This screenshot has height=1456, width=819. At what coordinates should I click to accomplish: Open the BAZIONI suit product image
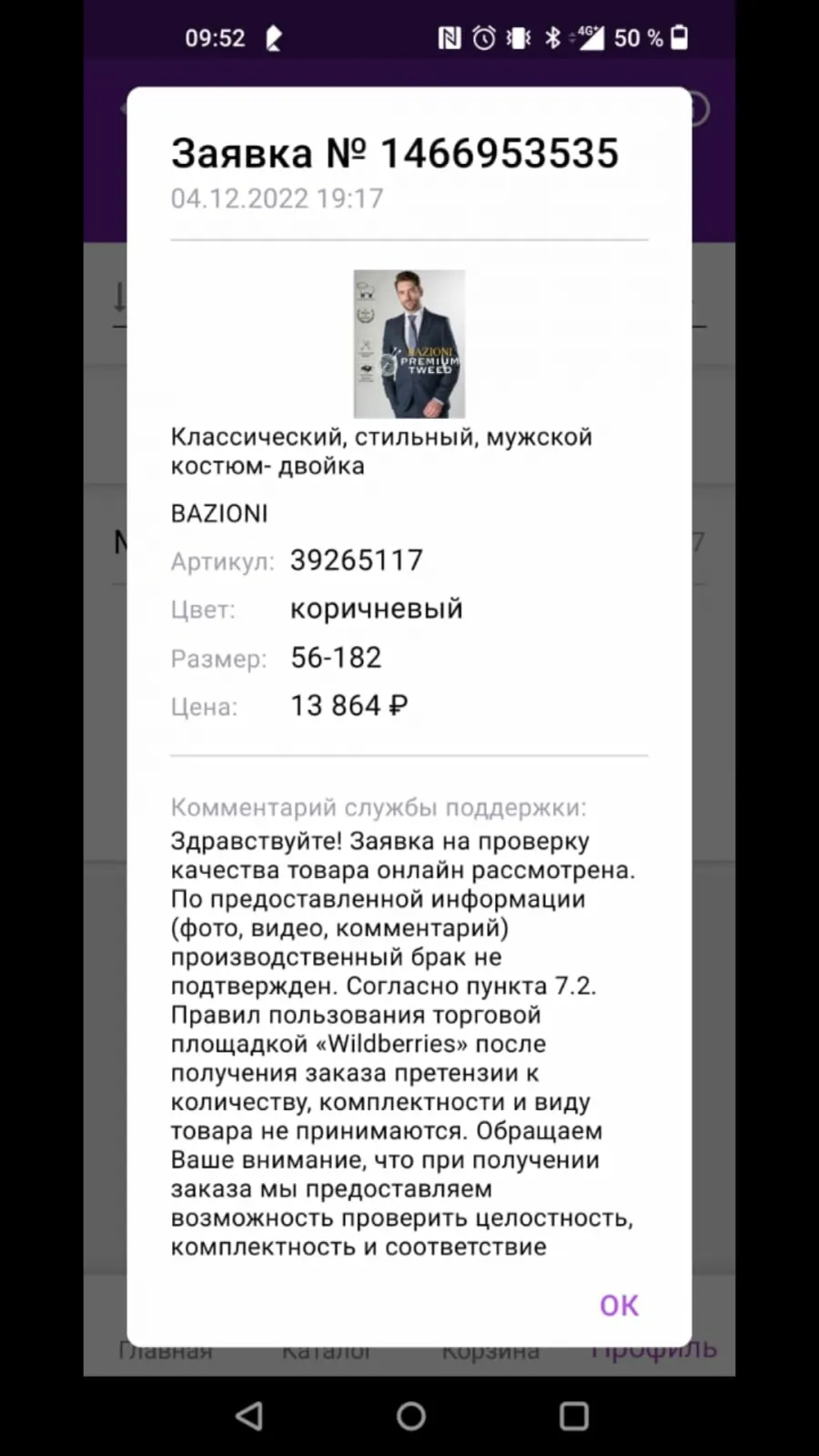409,344
